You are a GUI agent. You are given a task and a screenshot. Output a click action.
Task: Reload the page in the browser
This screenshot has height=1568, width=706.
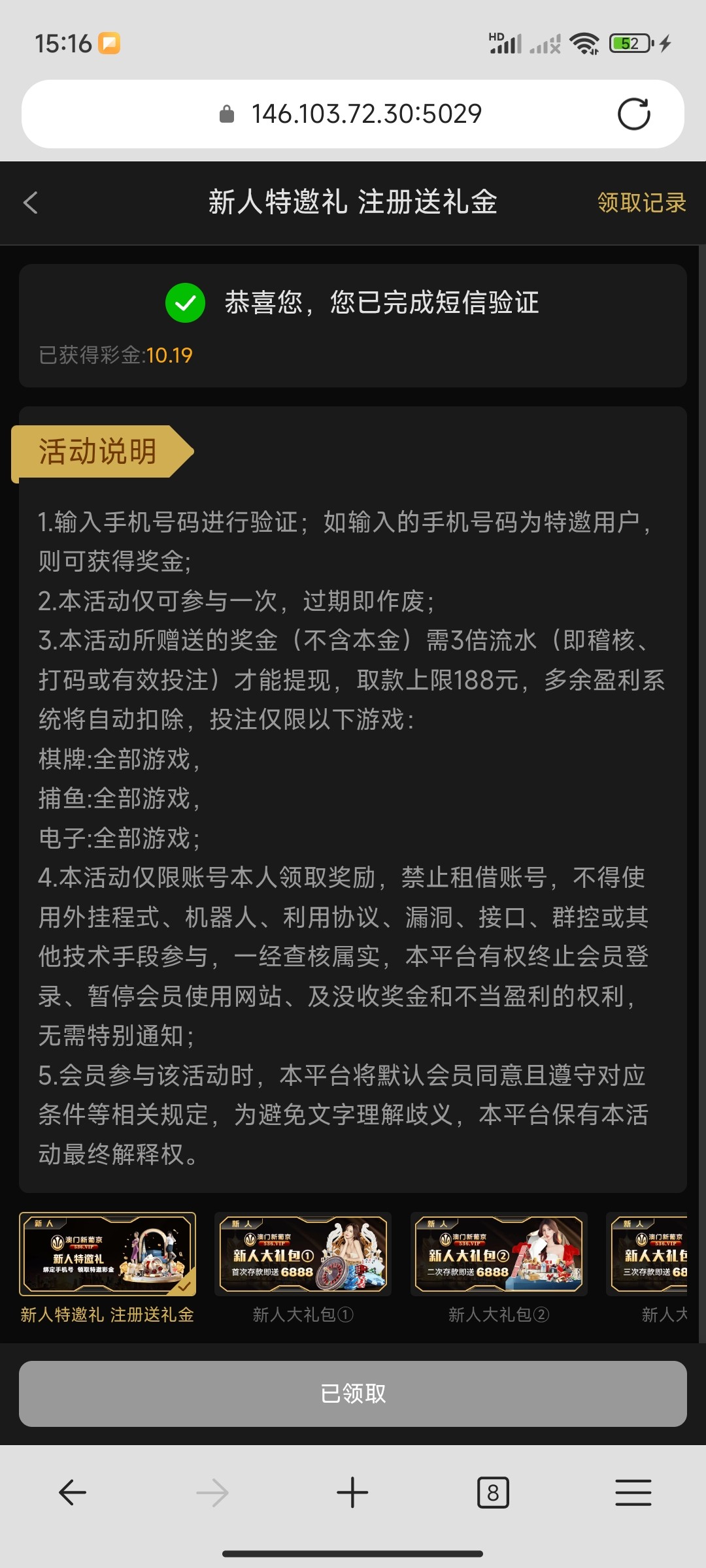(x=633, y=114)
